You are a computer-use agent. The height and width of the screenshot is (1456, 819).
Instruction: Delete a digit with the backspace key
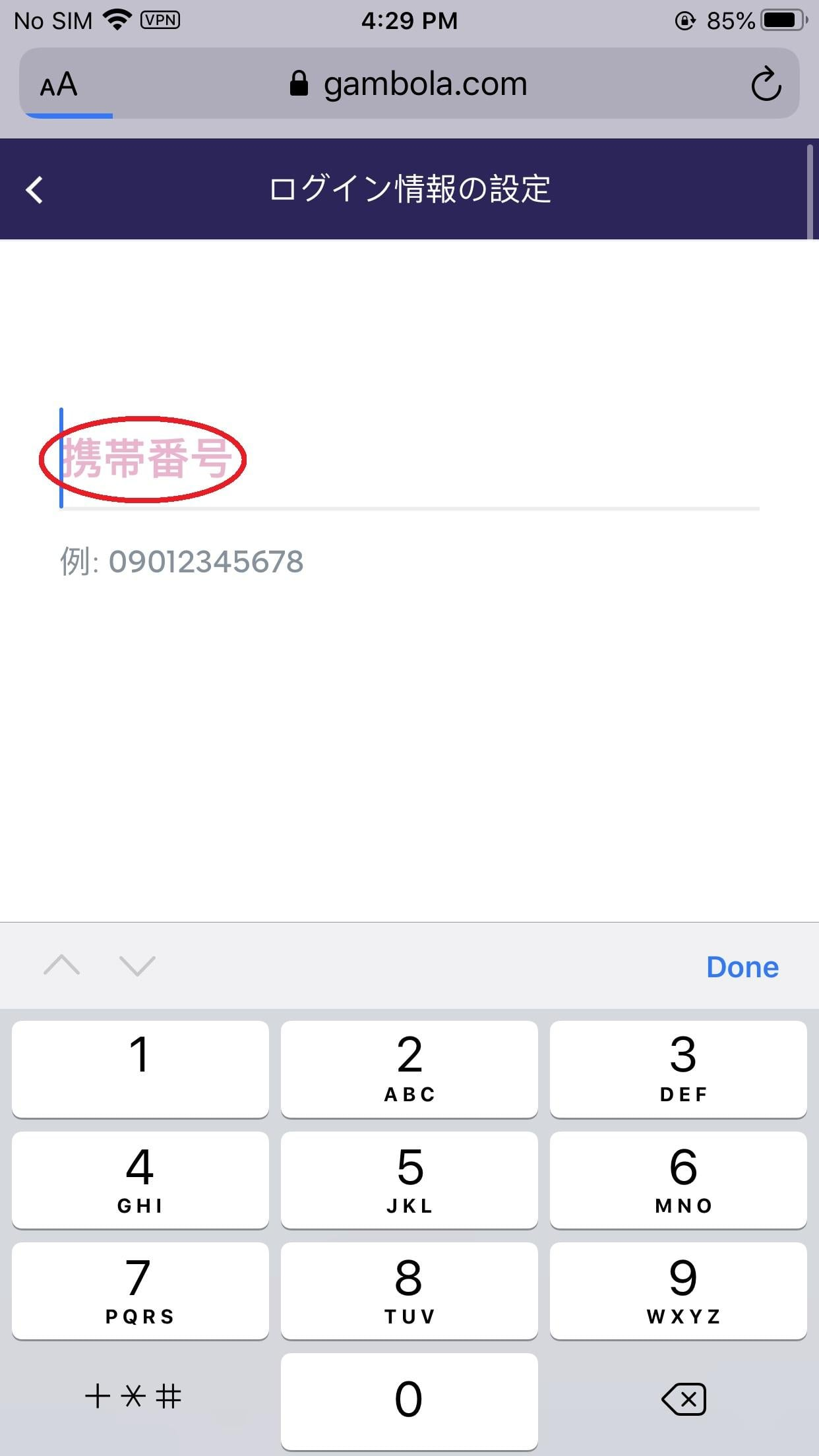point(684,1399)
